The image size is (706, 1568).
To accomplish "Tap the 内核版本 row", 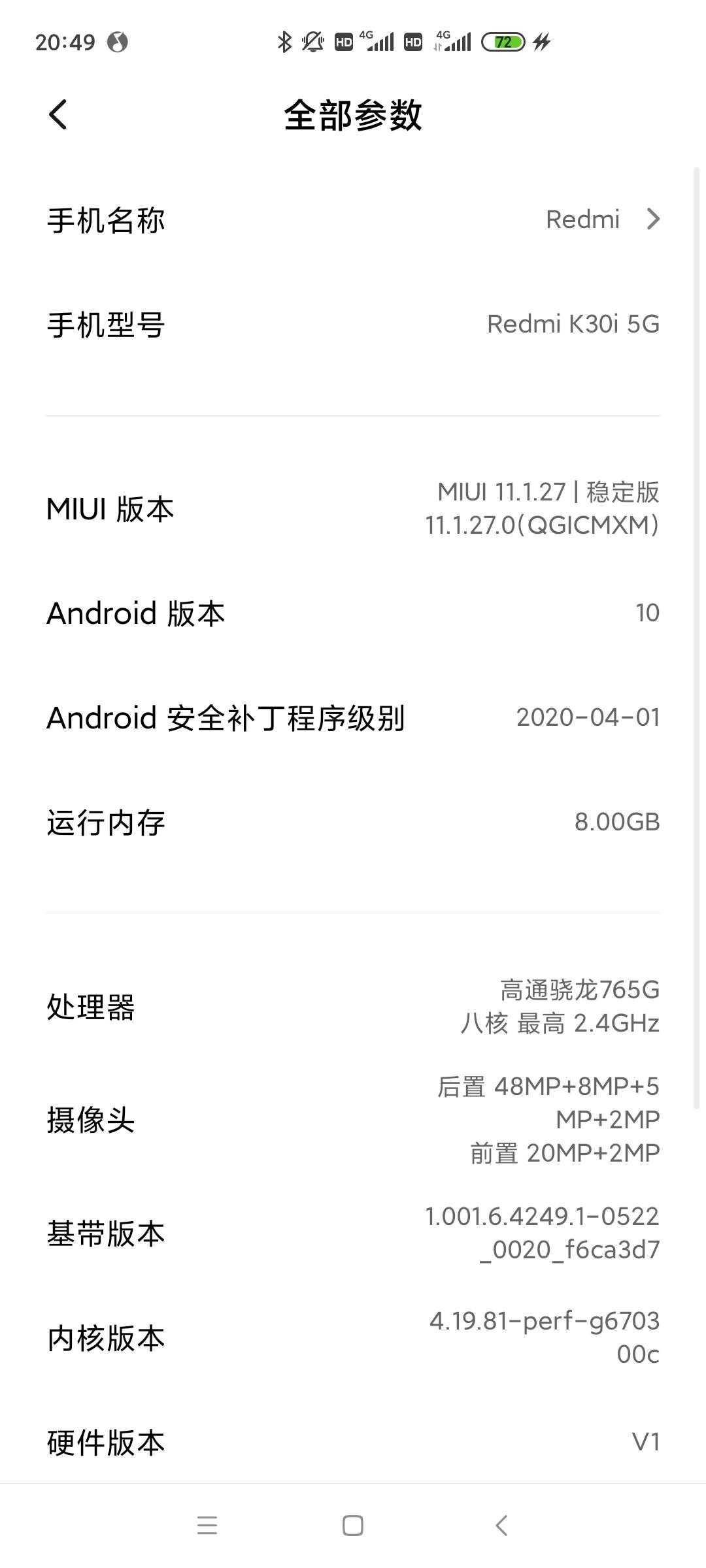I will (353, 1337).
